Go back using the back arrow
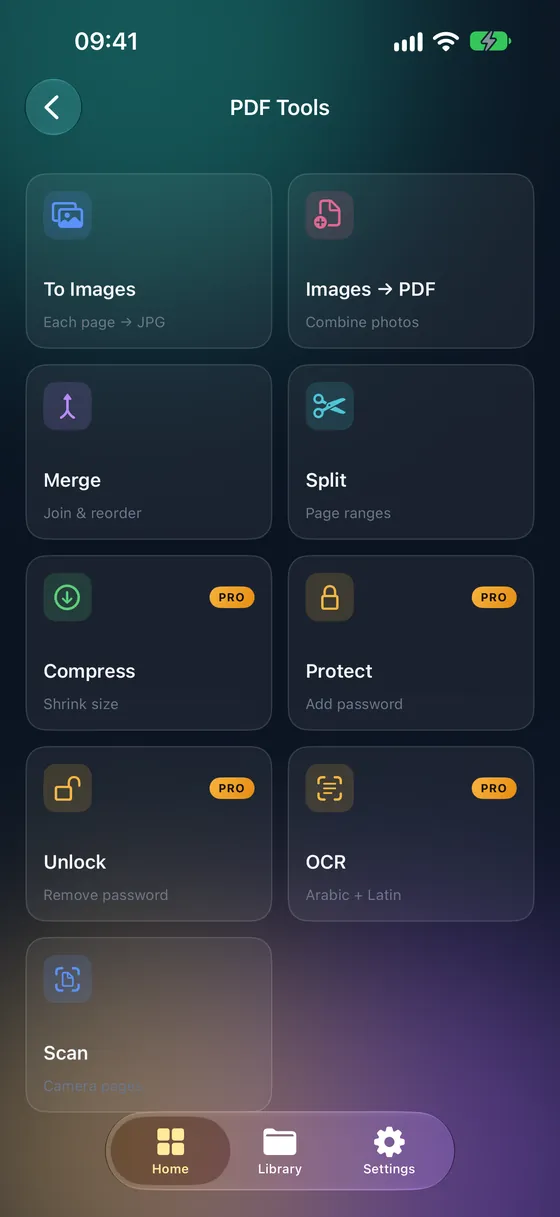The image size is (560, 1217). coord(53,107)
